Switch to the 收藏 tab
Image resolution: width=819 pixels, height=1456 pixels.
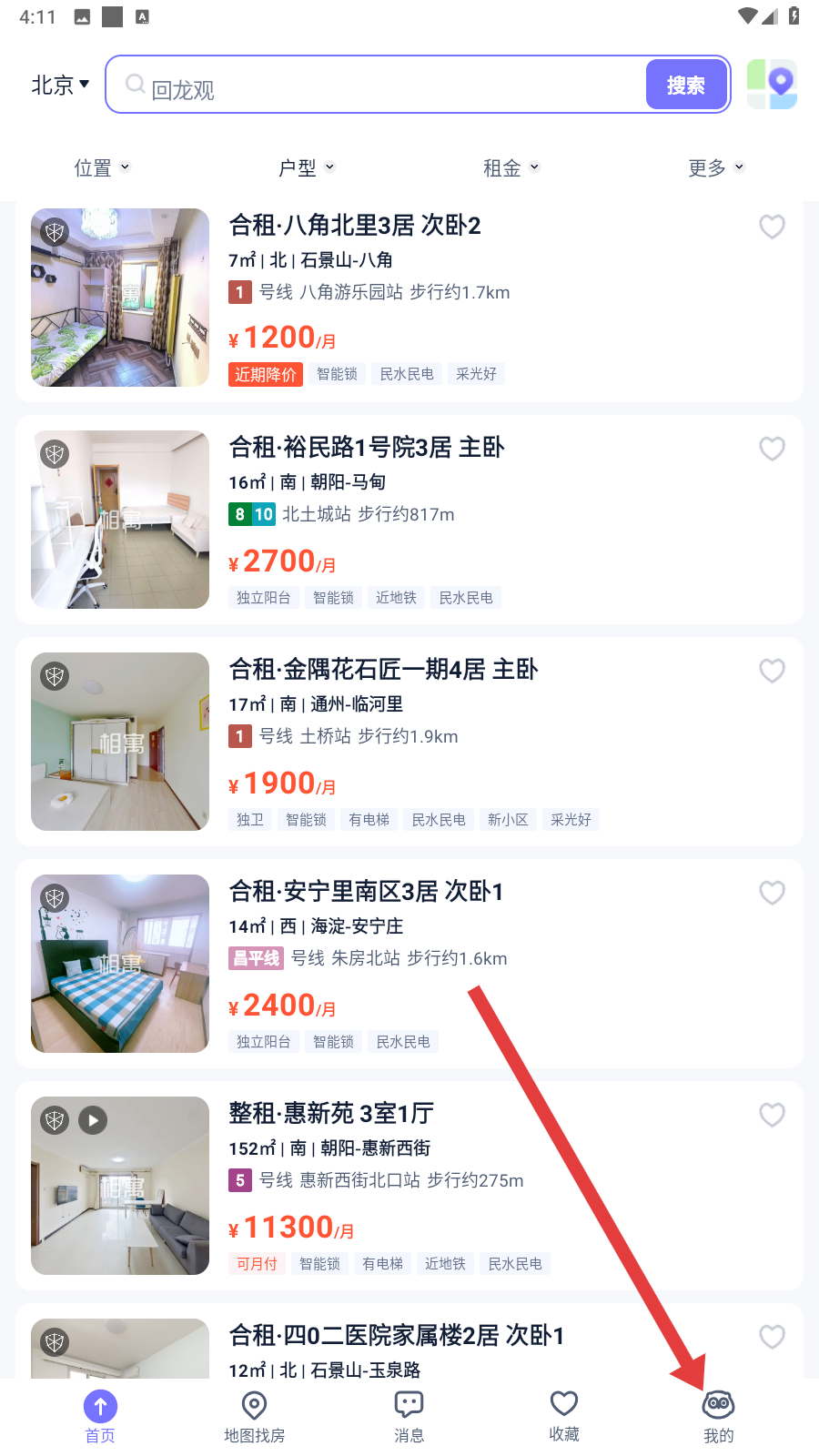[x=564, y=1416]
